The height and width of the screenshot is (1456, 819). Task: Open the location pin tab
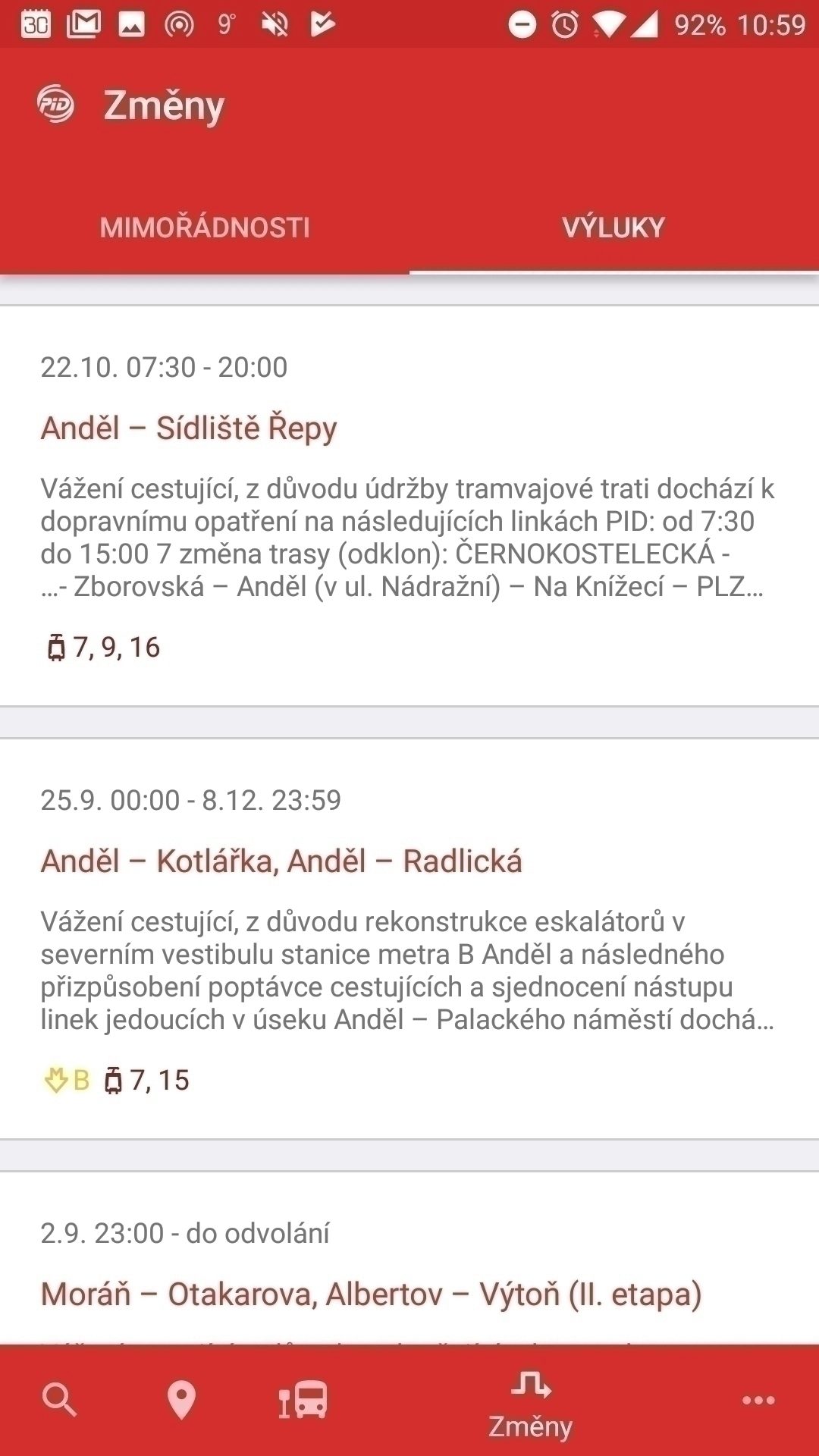coord(181,1400)
